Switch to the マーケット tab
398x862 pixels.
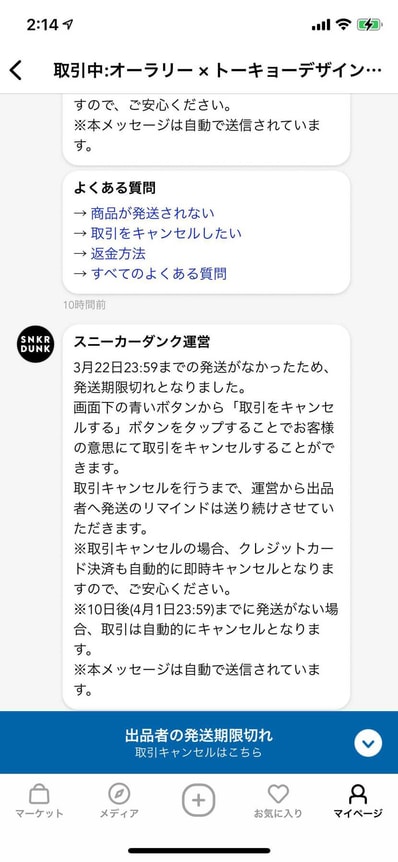tap(39, 800)
